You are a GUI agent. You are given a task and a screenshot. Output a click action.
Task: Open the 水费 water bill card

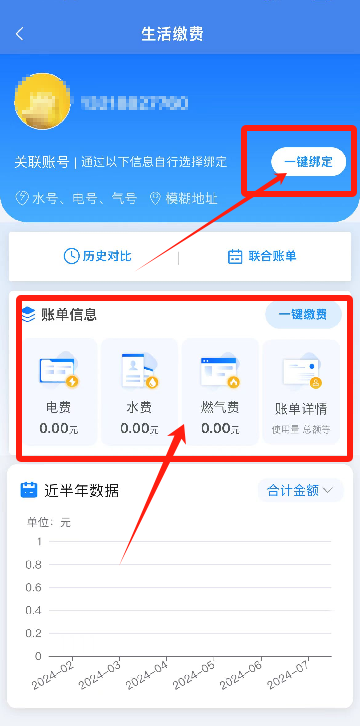pyautogui.click(x=139, y=392)
